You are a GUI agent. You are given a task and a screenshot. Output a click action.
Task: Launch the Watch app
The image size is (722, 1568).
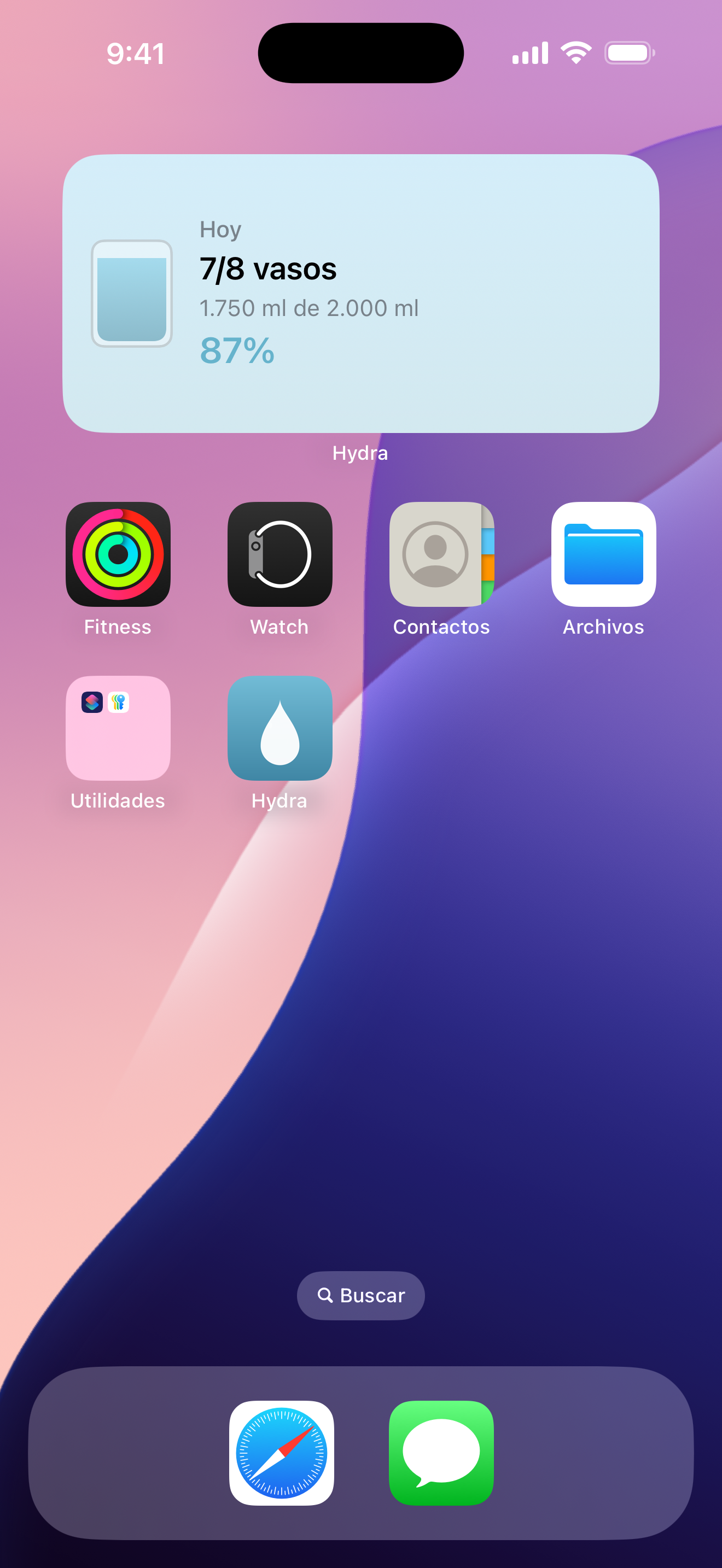279,554
